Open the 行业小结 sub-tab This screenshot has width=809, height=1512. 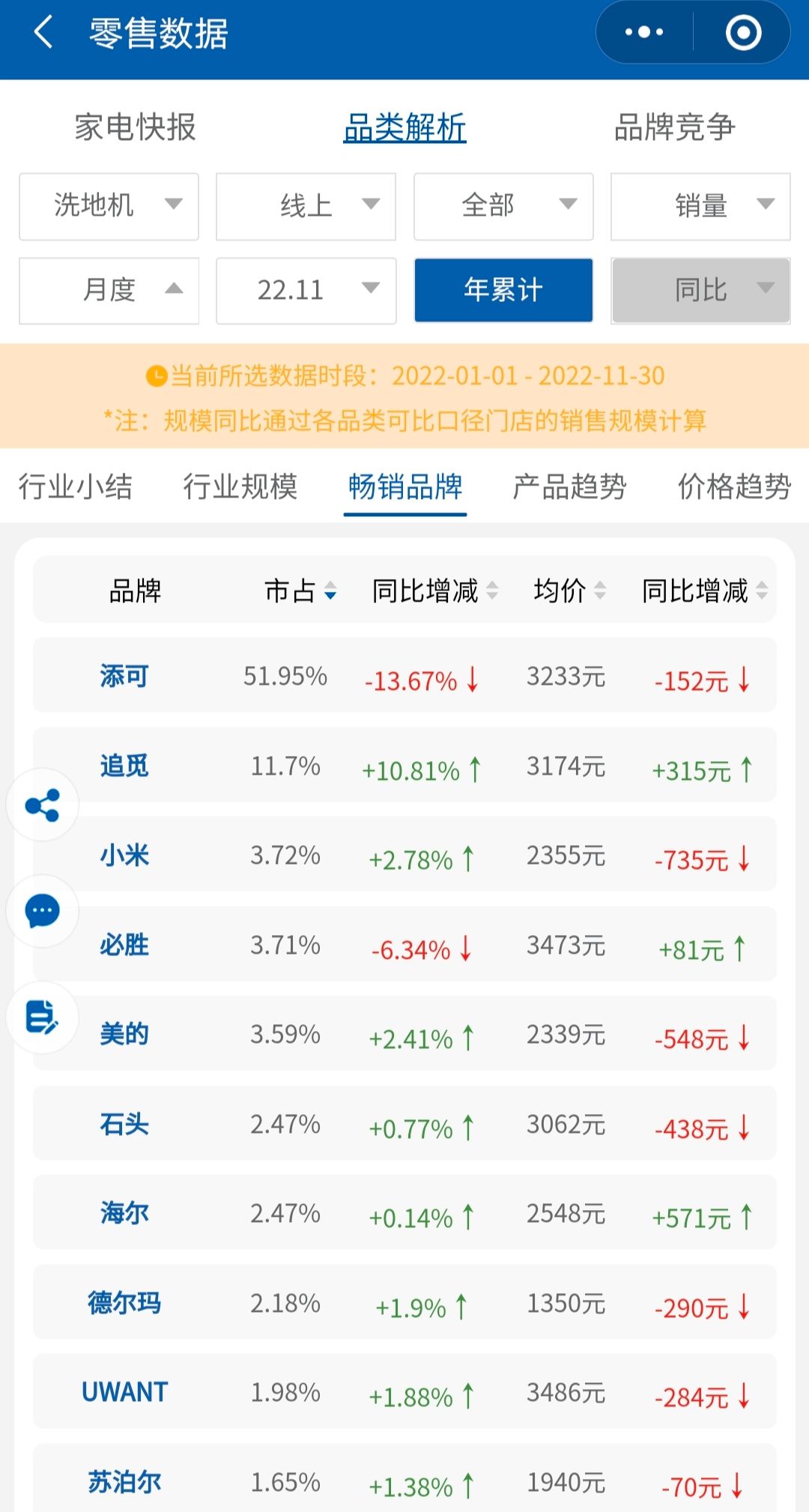click(x=75, y=486)
